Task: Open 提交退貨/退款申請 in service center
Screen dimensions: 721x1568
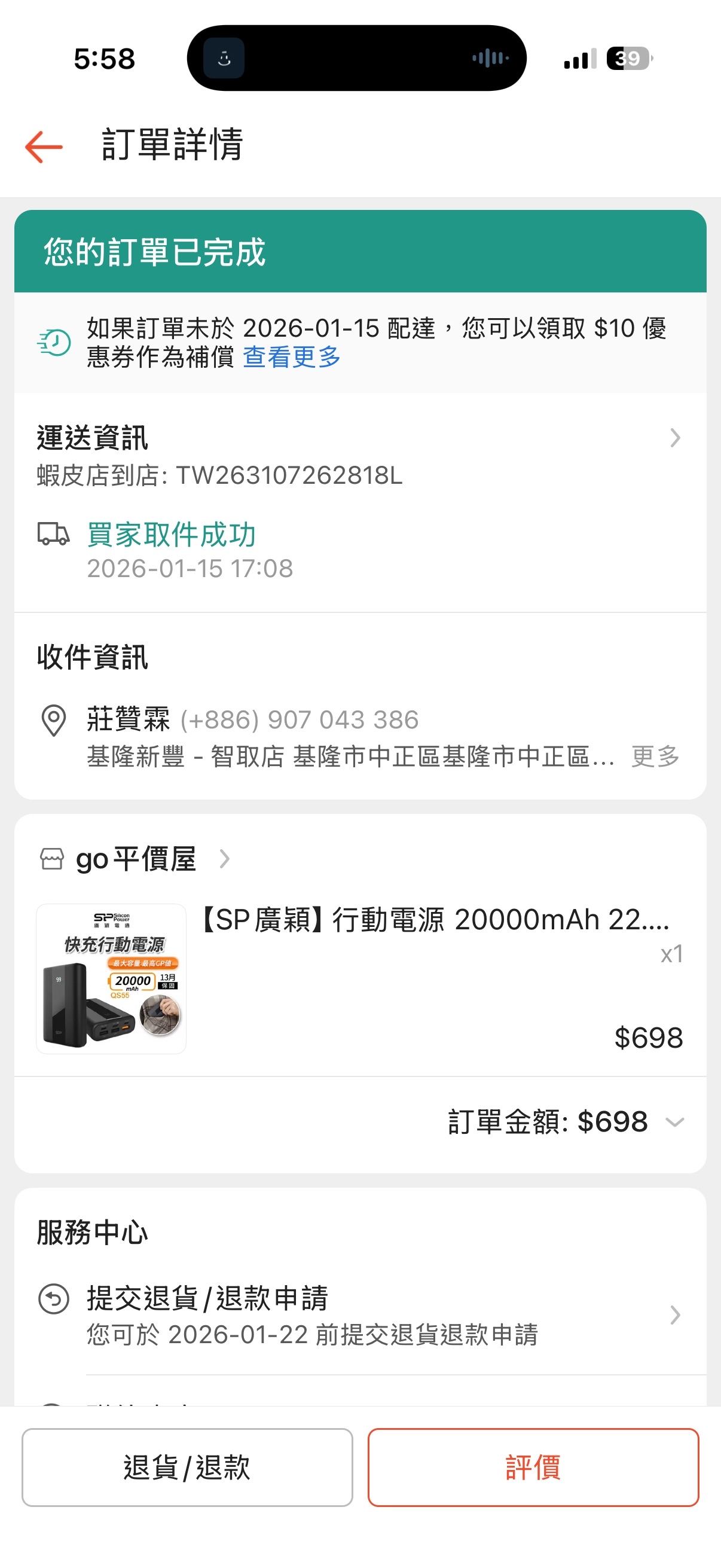Action: [359, 1315]
